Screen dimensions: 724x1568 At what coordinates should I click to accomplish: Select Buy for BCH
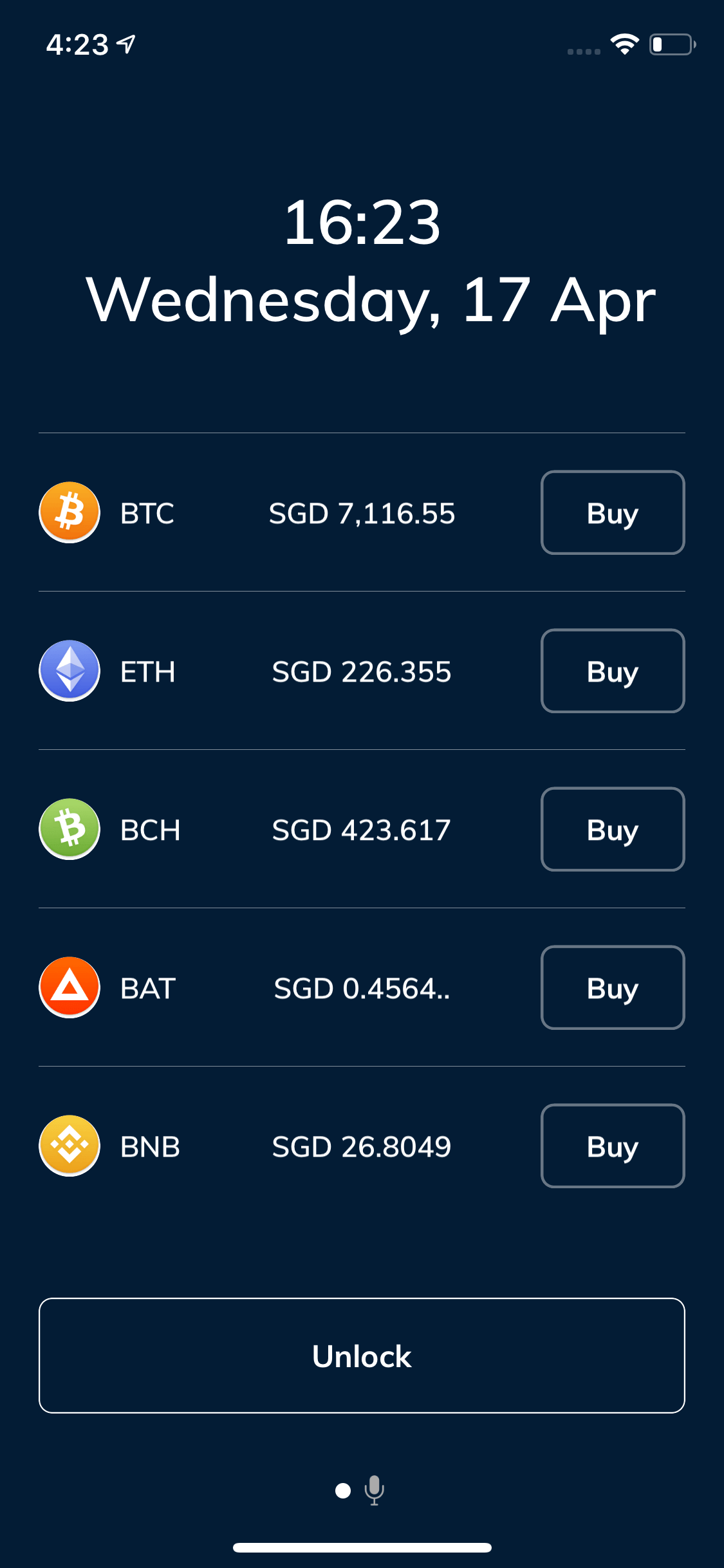click(613, 829)
